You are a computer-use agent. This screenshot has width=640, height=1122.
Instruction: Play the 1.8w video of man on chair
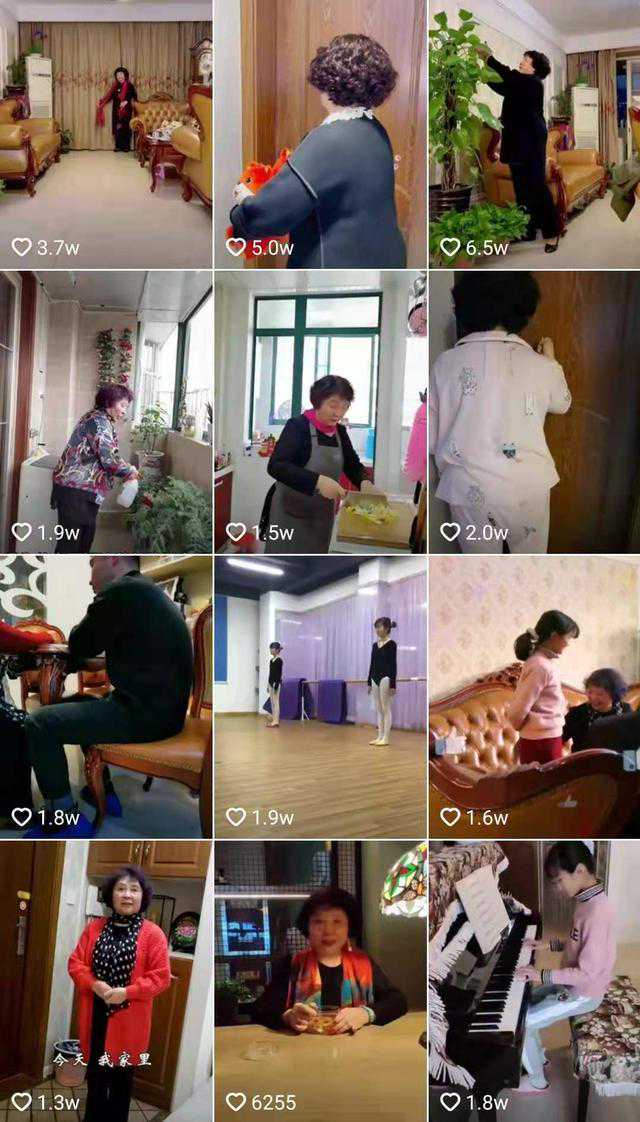[106, 697]
